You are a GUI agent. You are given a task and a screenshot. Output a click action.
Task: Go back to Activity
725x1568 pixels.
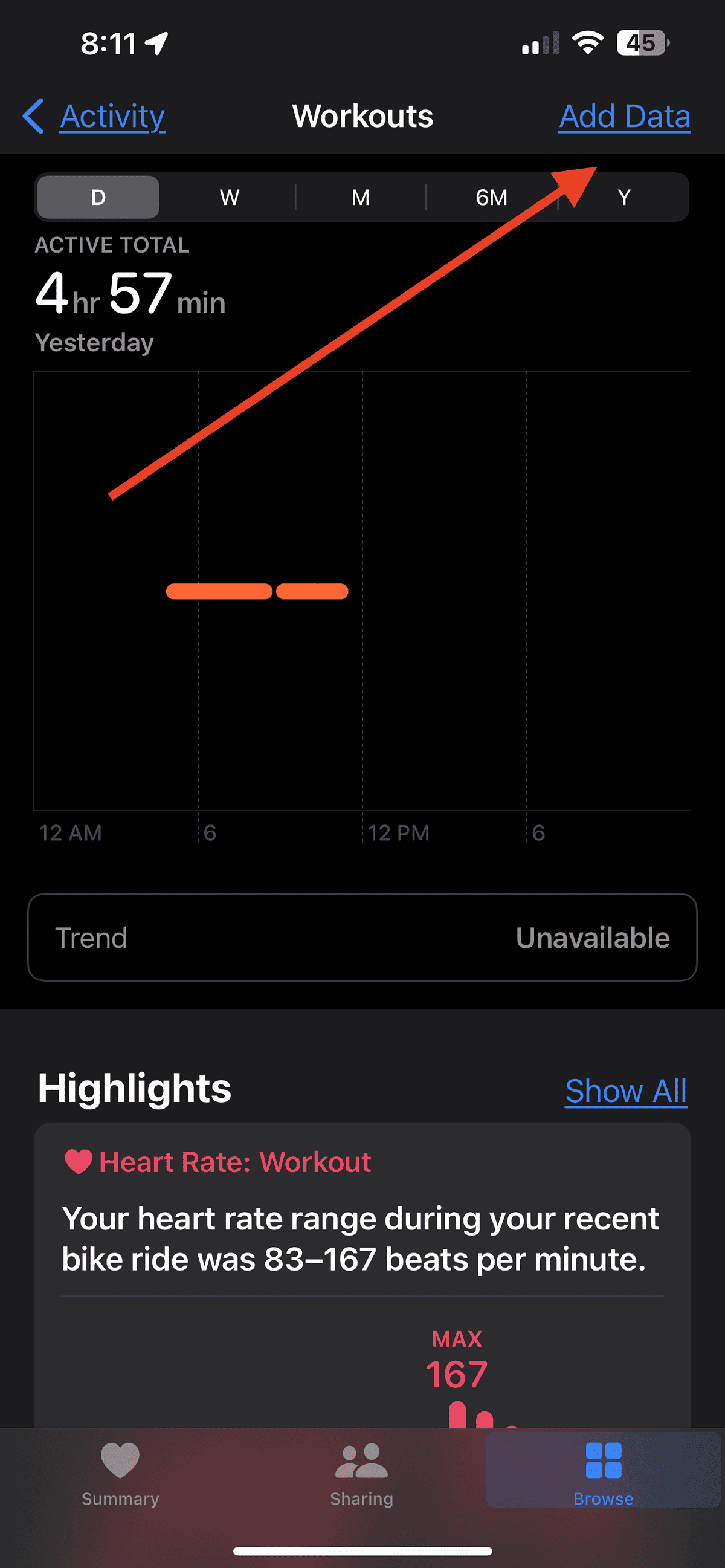pyautogui.click(x=95, y=115)
